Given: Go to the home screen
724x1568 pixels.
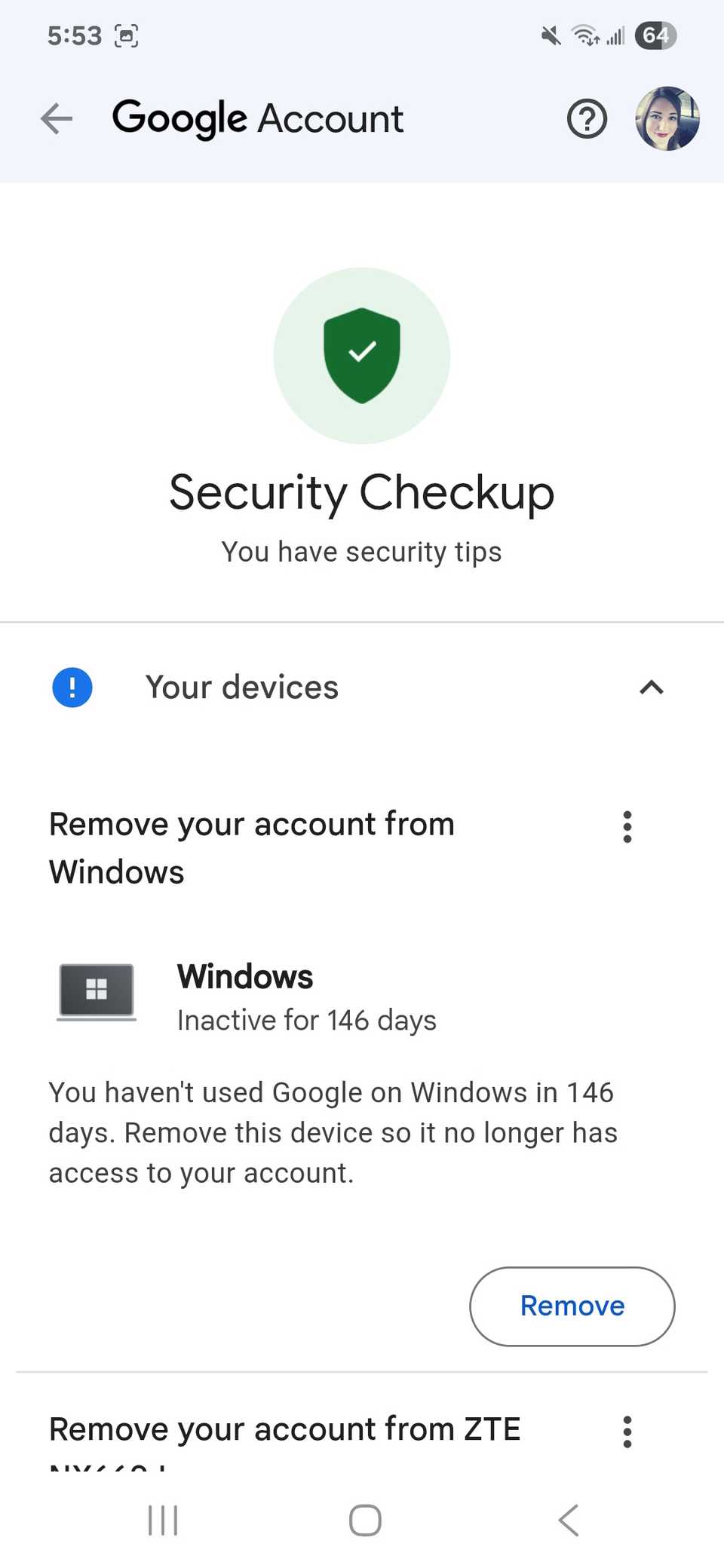Looking at the screenshot, I should (x=365, y=1520).
